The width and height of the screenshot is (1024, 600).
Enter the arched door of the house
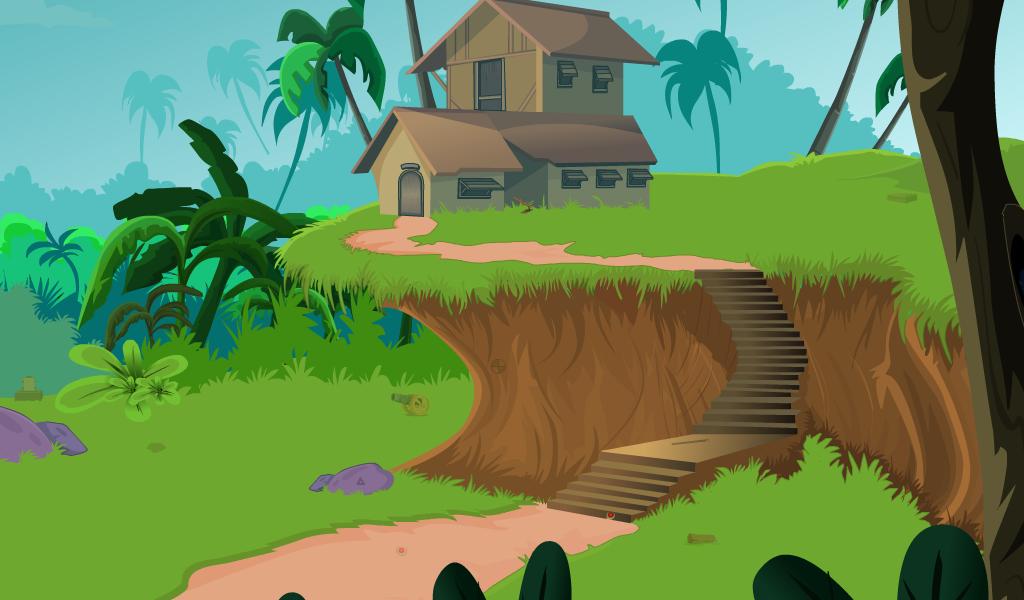(x=411, y=192)
